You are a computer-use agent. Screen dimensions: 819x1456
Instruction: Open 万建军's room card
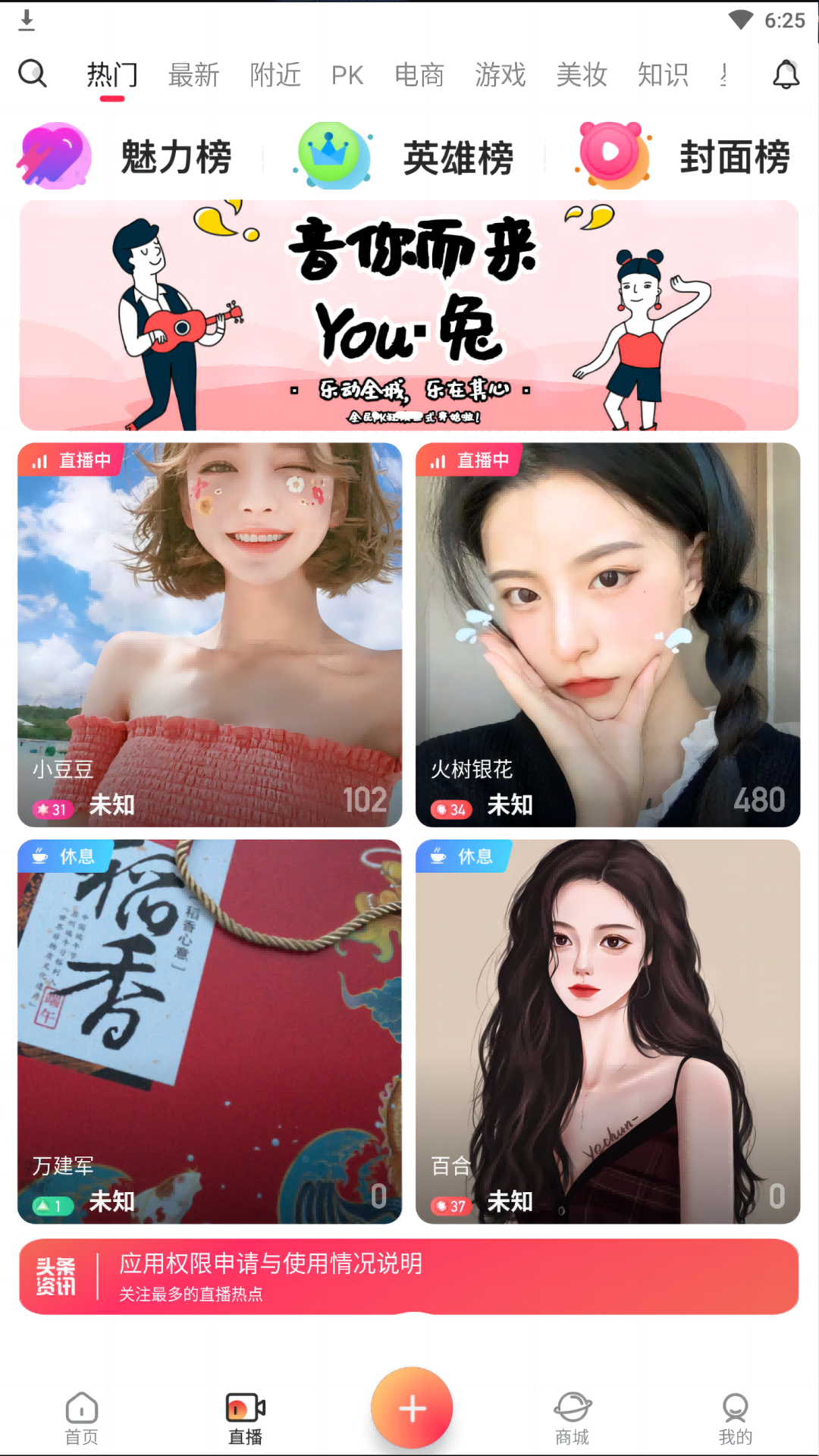pos(210,1031)
